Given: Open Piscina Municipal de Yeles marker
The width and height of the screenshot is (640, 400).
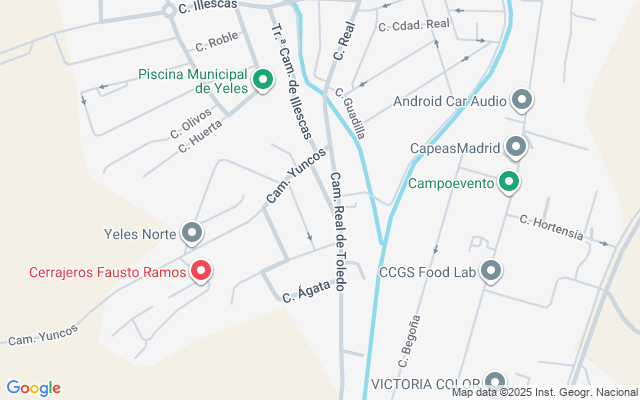Looking at the screenshot, I should tap(264, 80).
